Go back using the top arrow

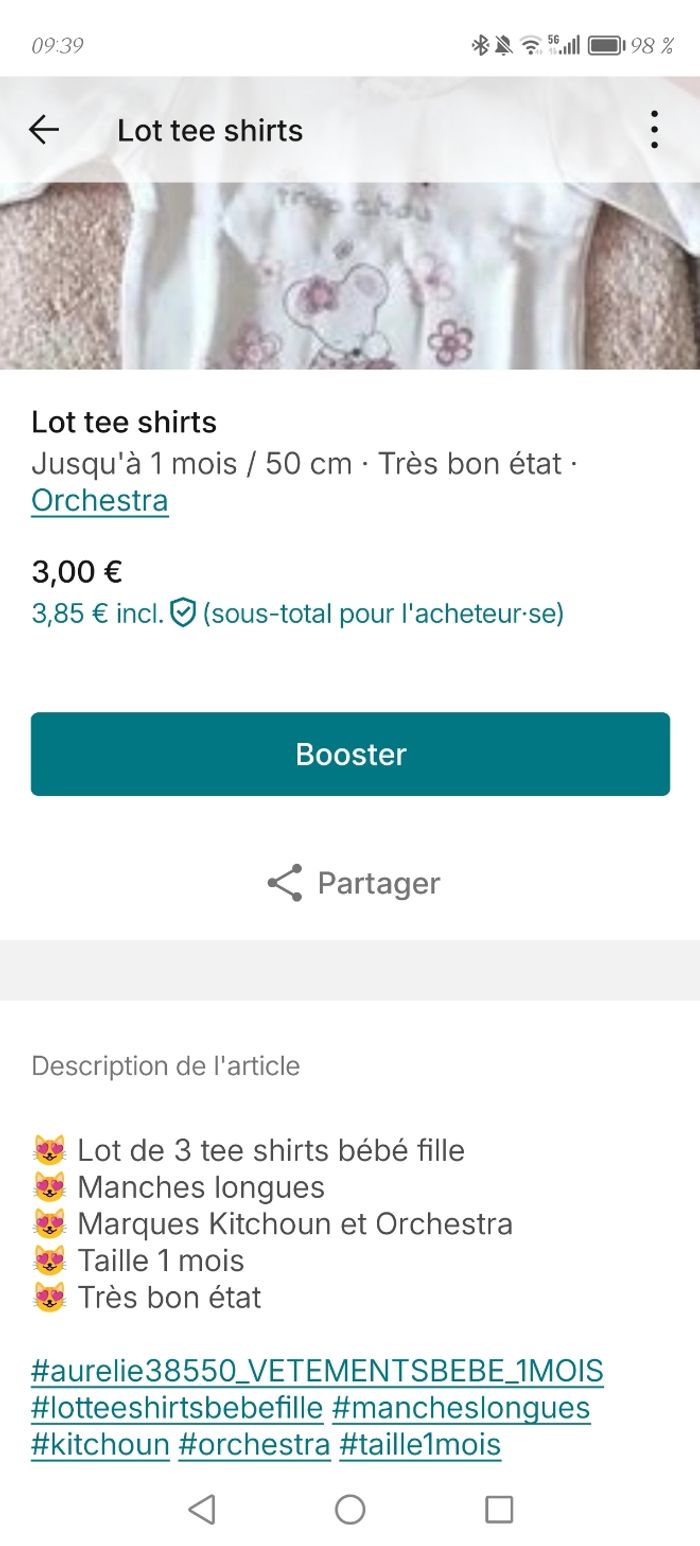44,130
